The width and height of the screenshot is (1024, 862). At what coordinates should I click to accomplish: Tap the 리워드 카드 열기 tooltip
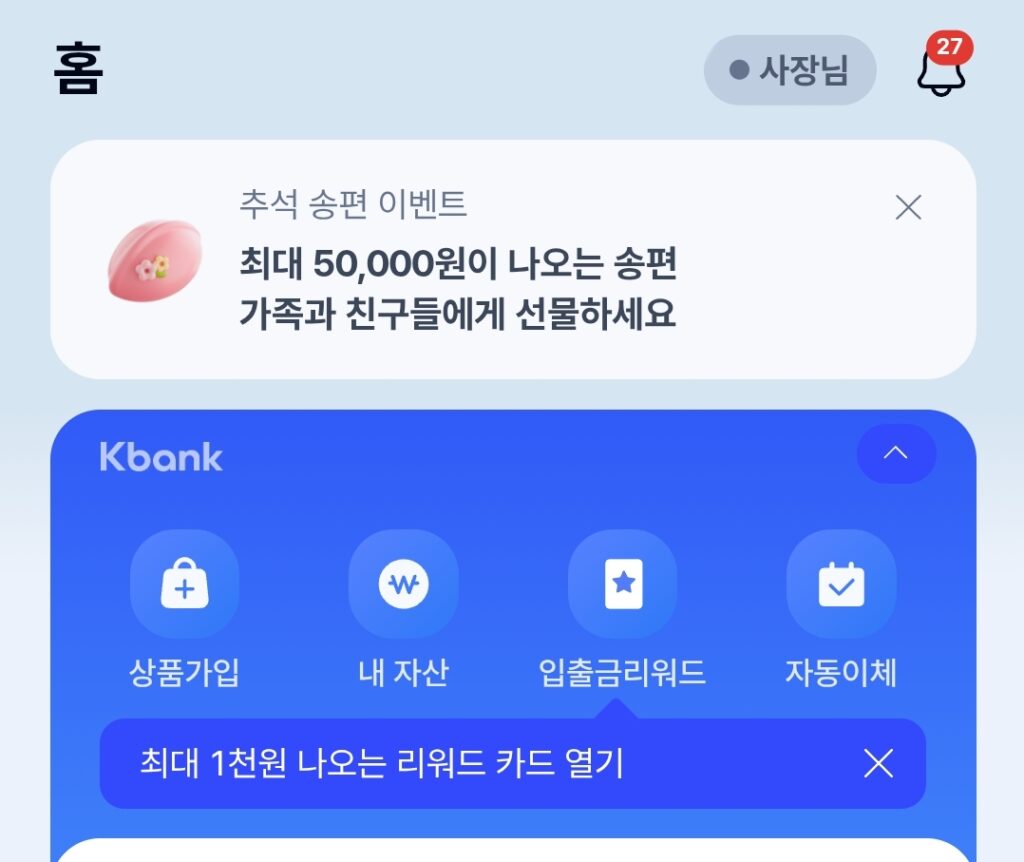400,764
